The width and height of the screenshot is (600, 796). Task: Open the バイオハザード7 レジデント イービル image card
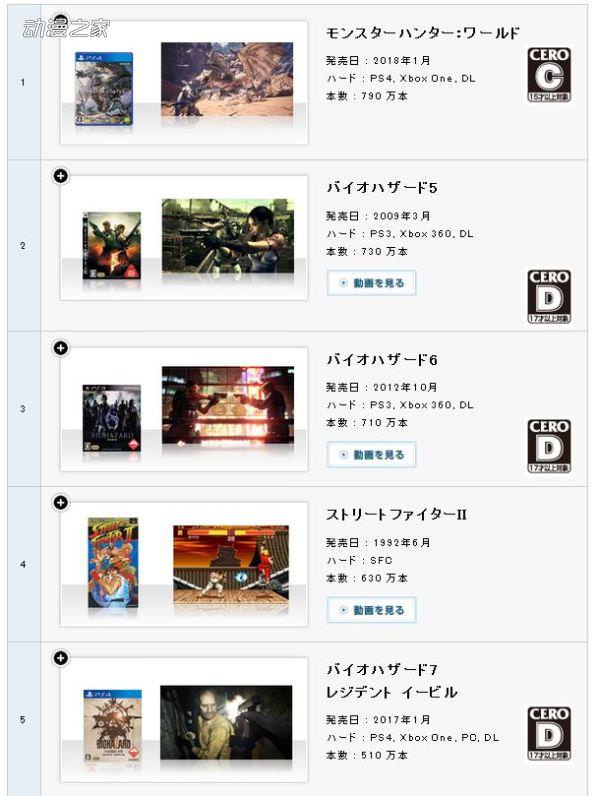[184, 720]
